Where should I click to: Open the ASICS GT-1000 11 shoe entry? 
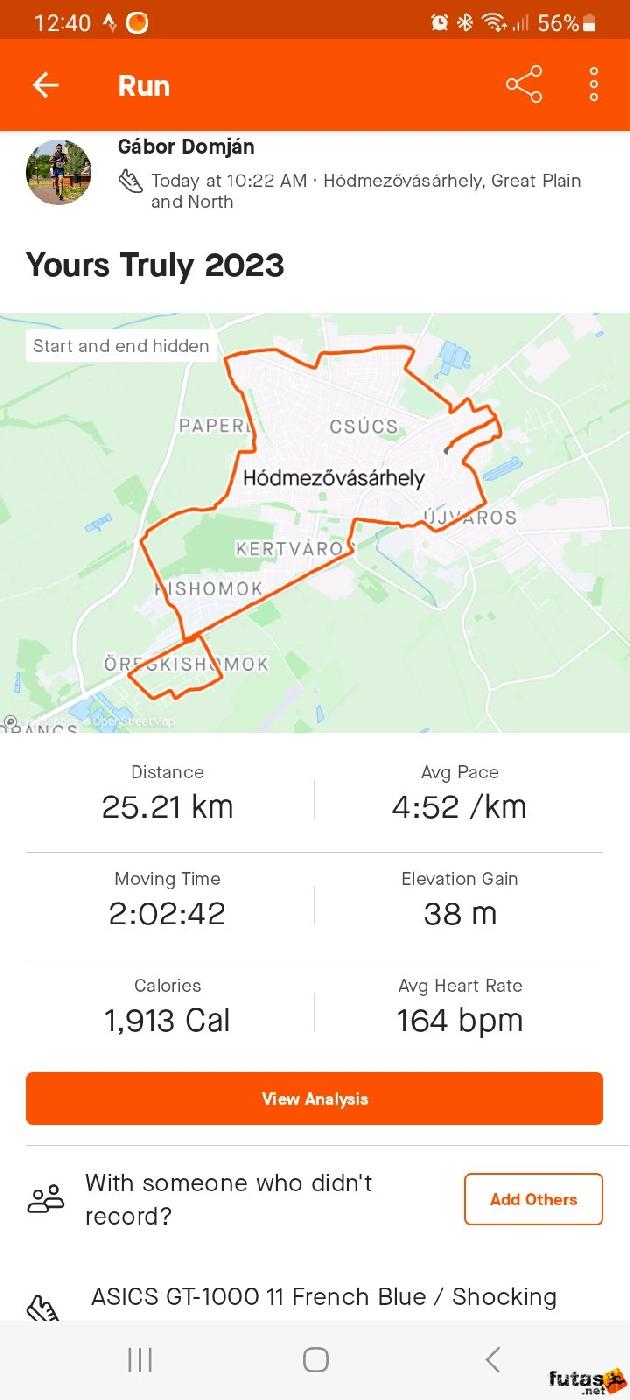point(322,1297)
